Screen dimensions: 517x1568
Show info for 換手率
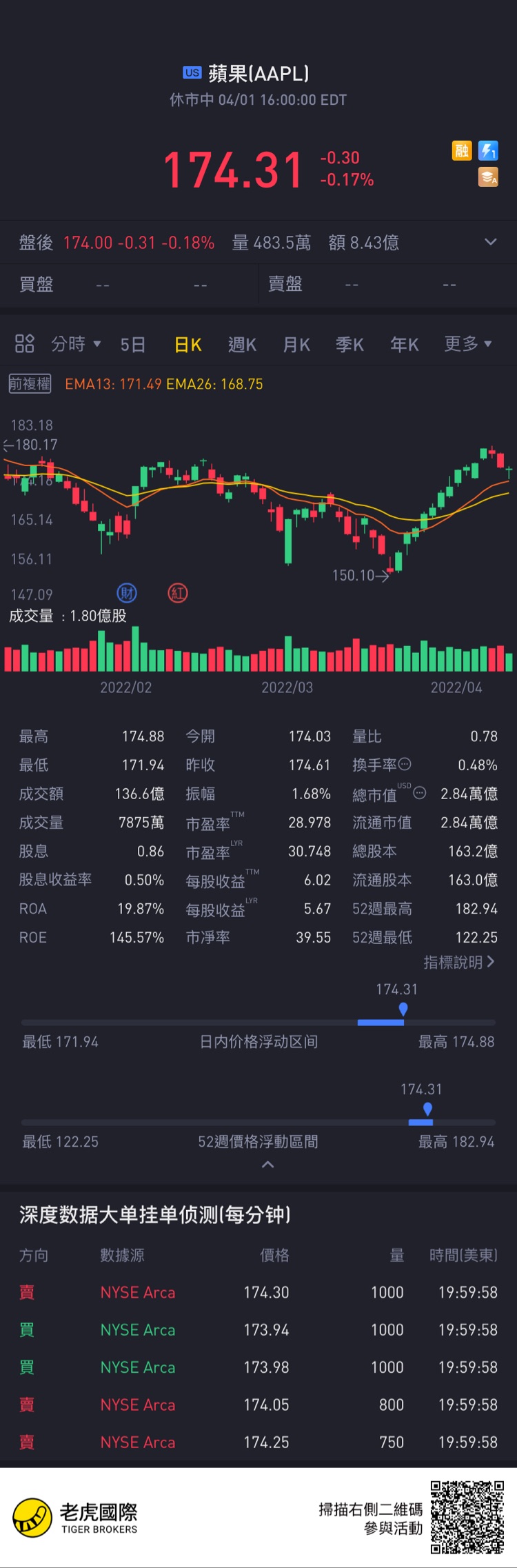pos(405,764)
